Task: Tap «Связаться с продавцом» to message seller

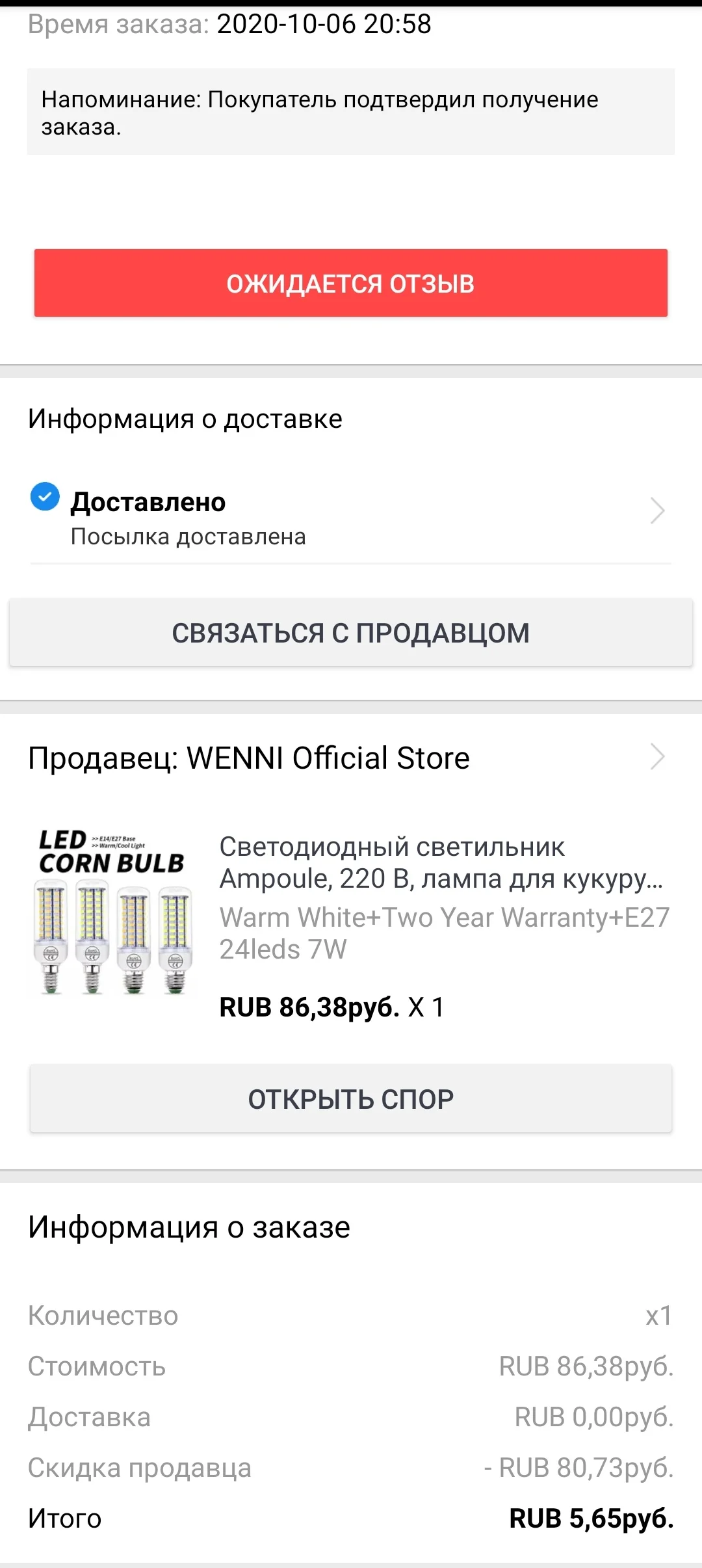Action: 350,633
